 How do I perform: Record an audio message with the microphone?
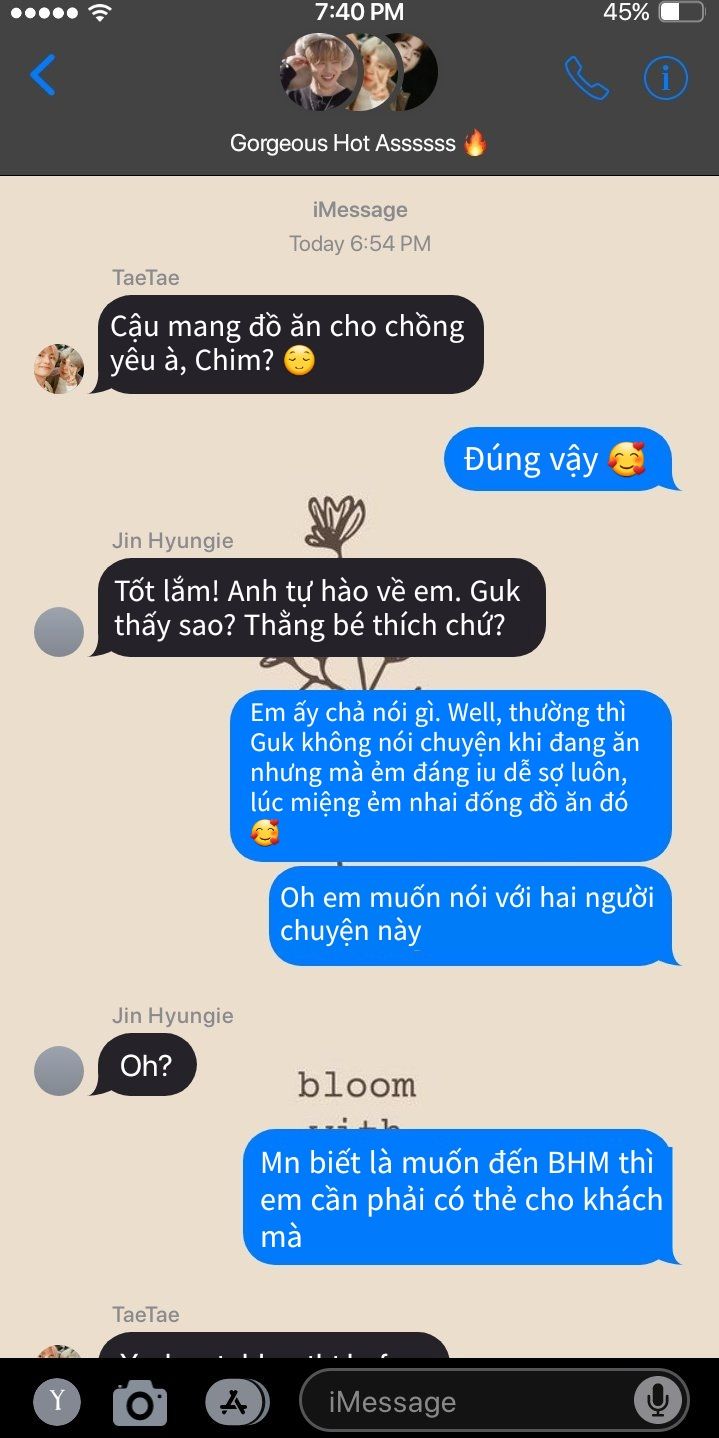[657, 1401]
